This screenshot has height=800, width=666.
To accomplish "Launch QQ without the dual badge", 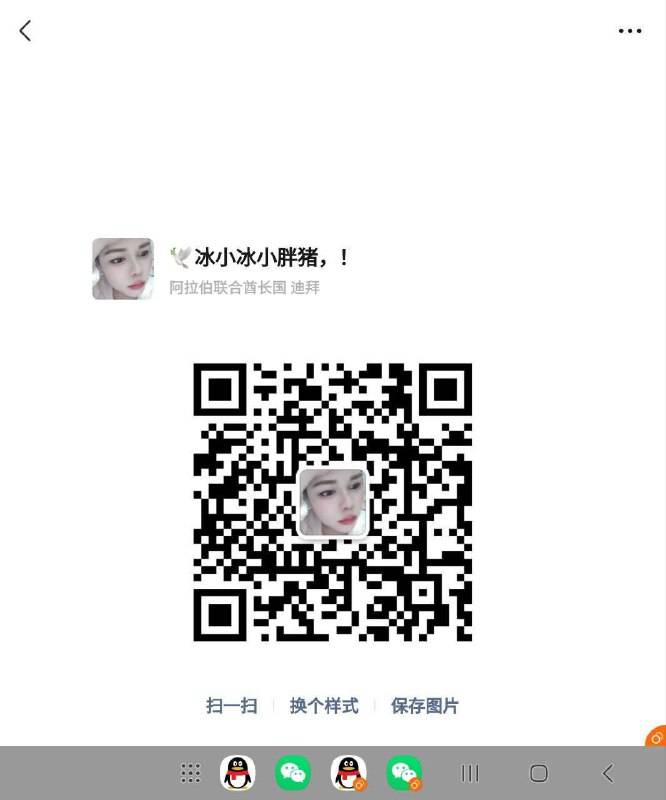I will pos(237,773).
